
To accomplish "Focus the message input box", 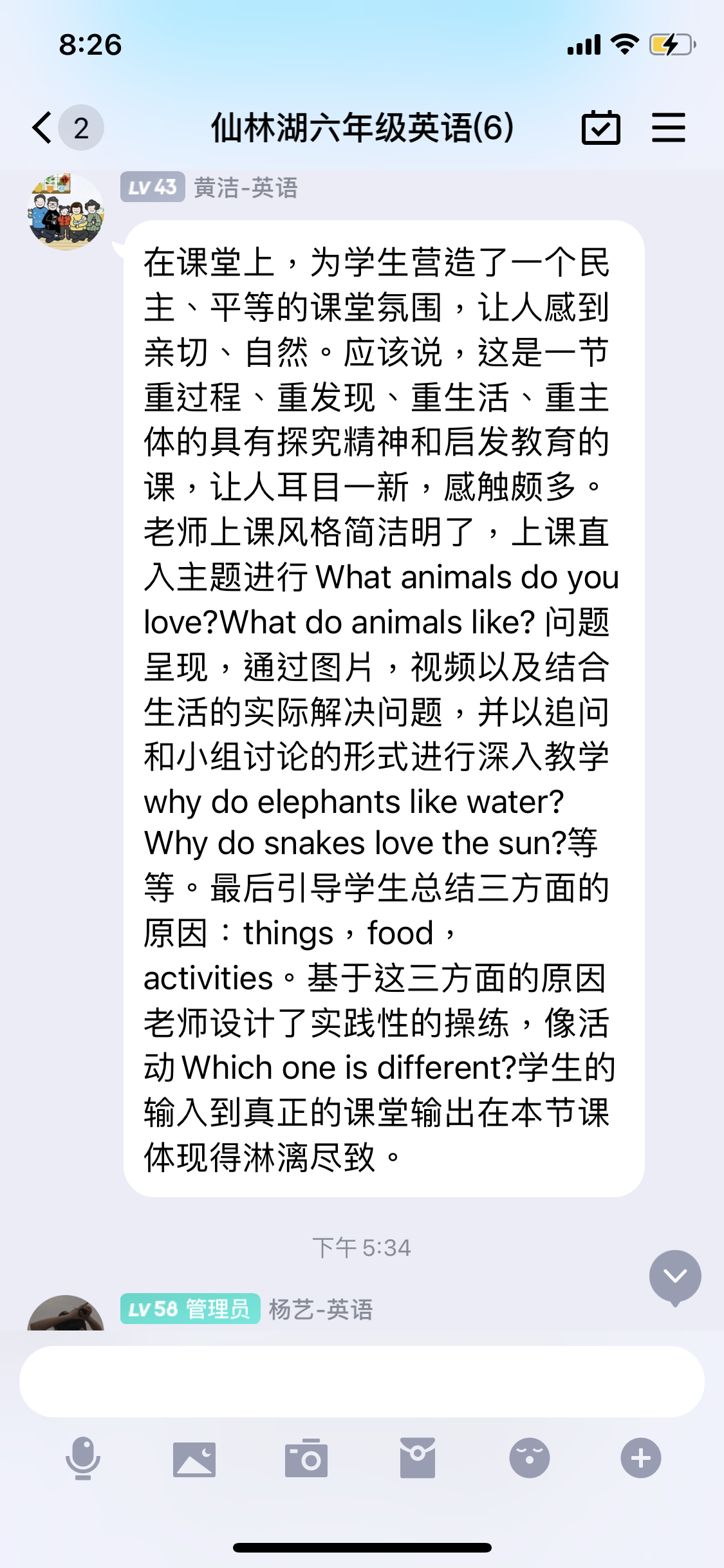I will 362,1381.
